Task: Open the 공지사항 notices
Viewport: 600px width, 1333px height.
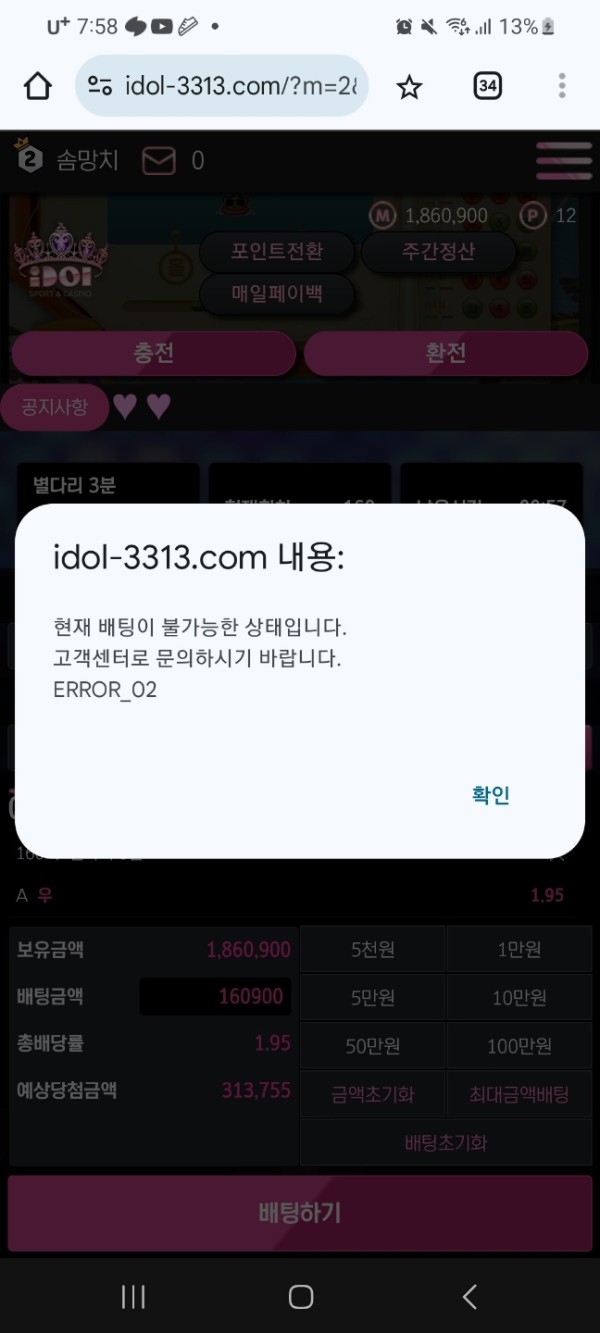Action: (x=55, y=407)
